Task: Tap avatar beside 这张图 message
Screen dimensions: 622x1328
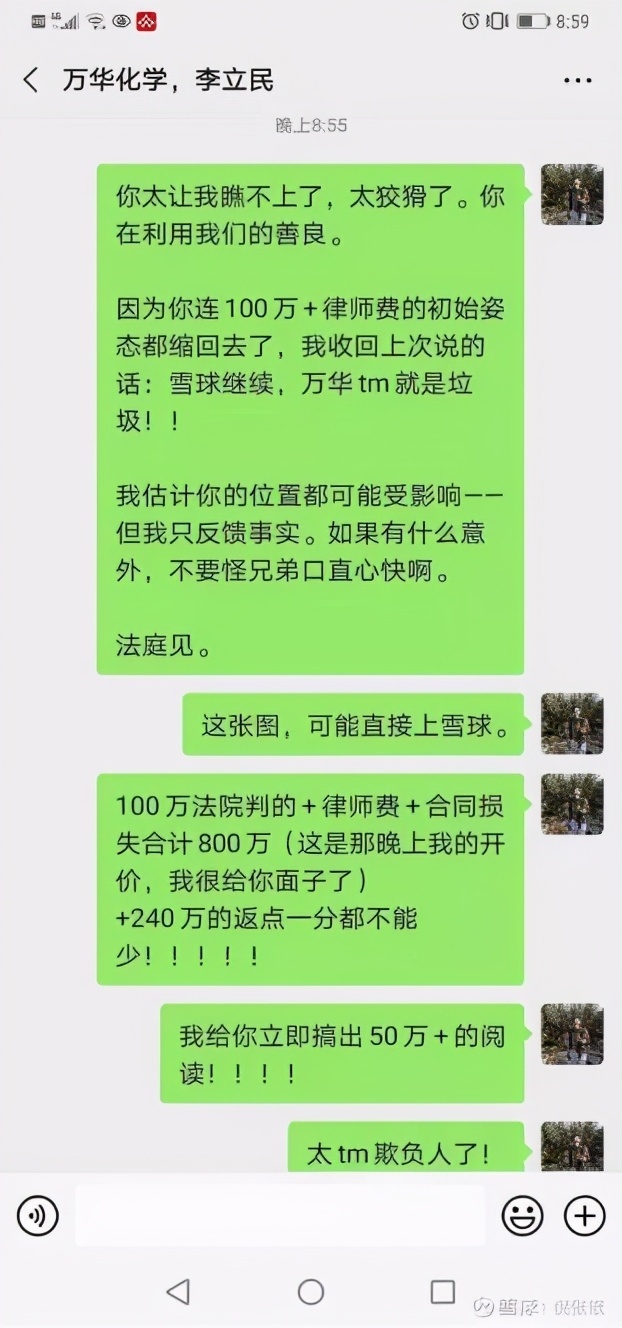Action: tap(572, 723)
